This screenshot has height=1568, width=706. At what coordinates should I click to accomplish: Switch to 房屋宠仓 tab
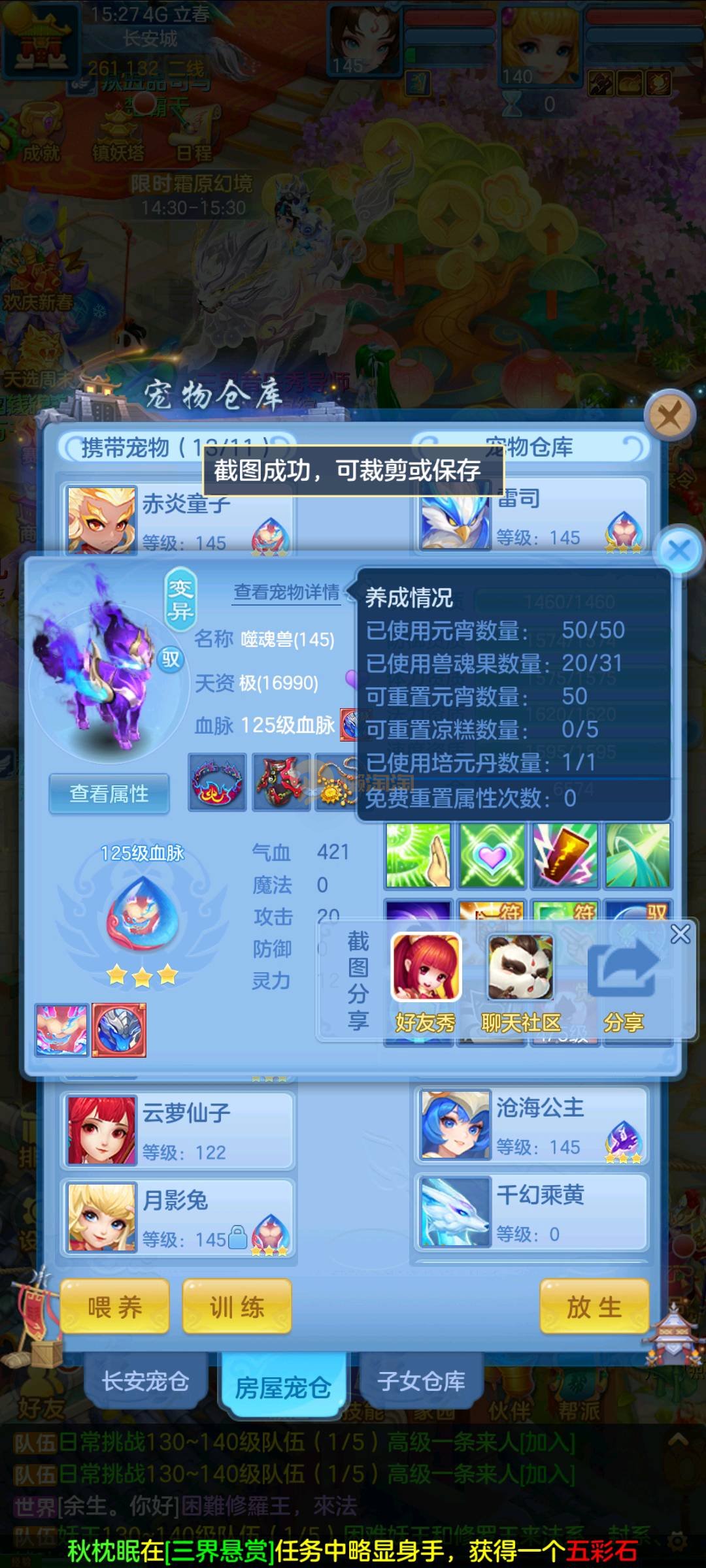[282, 1386]
